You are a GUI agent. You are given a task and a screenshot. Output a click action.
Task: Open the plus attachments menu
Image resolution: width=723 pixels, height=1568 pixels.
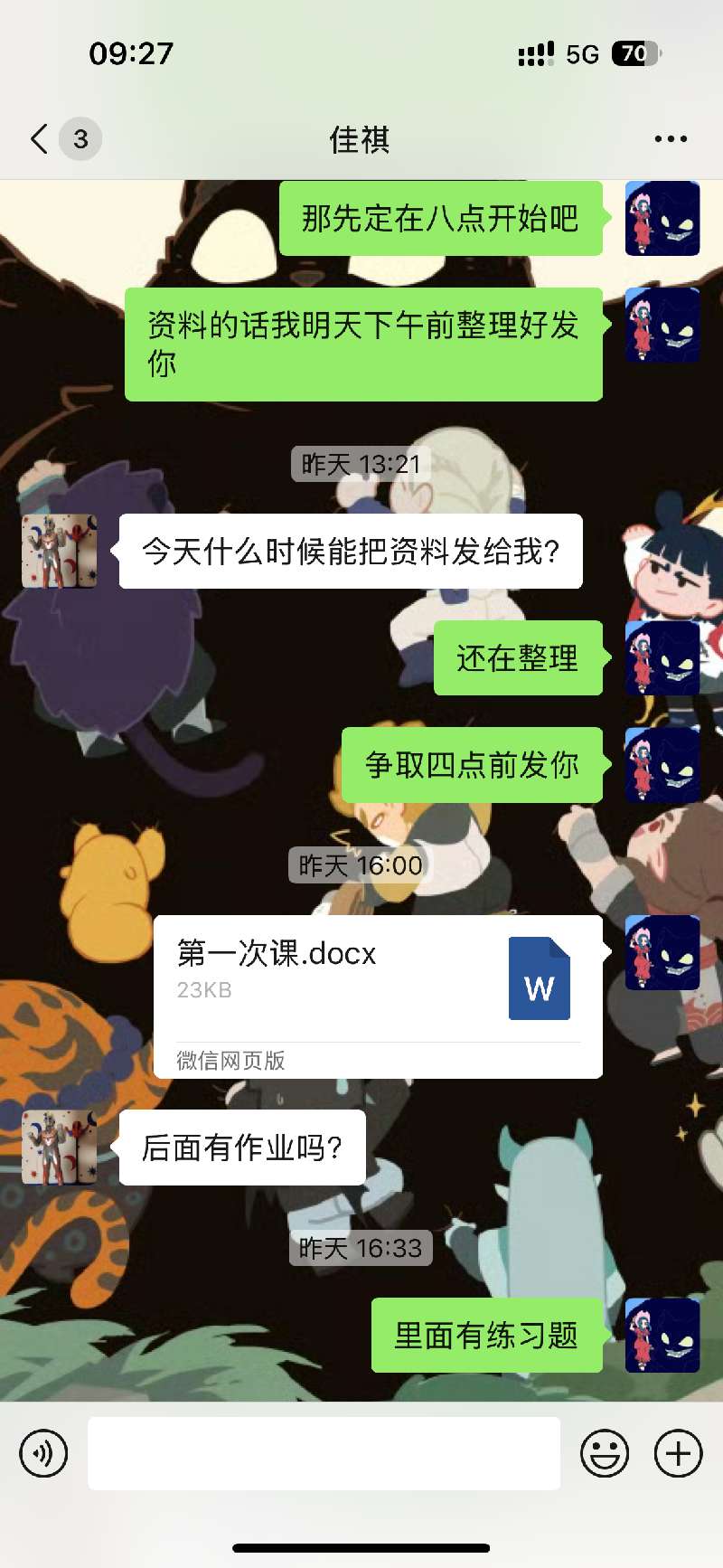pyautogui.click(x=678, y=1453)
